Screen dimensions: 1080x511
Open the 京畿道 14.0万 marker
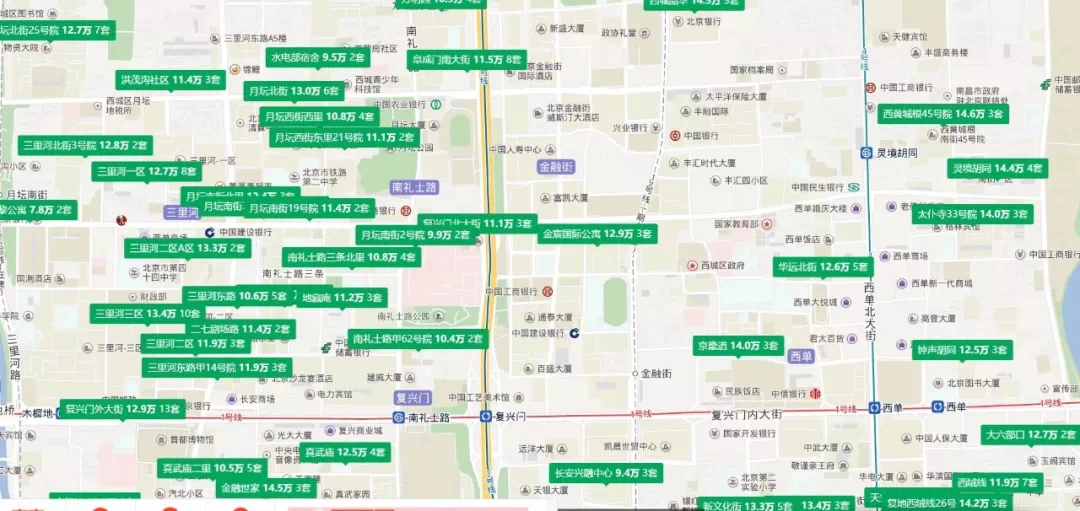(x=738, y=346)
